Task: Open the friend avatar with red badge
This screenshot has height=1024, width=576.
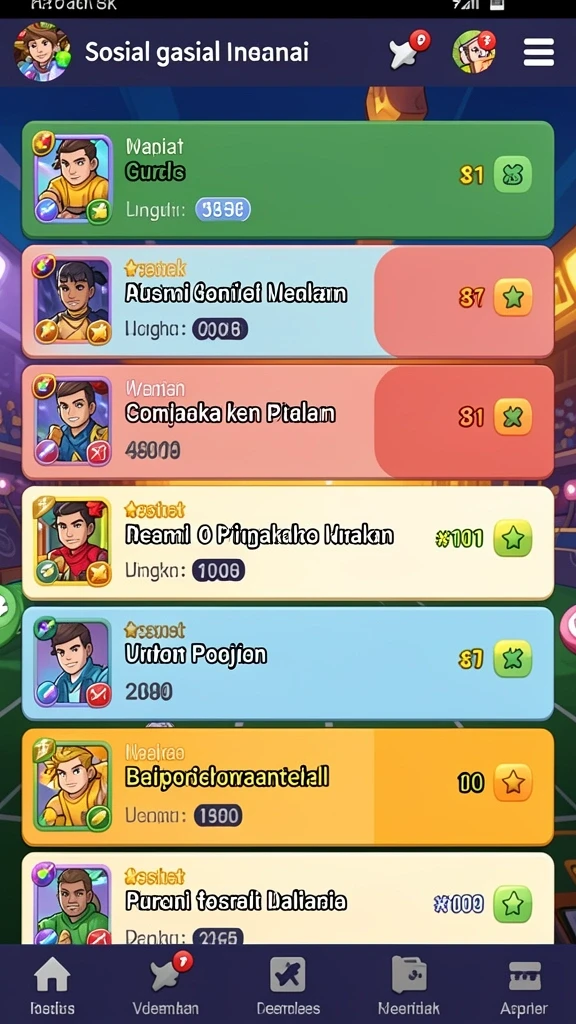Action: click(x=474, y=51)
